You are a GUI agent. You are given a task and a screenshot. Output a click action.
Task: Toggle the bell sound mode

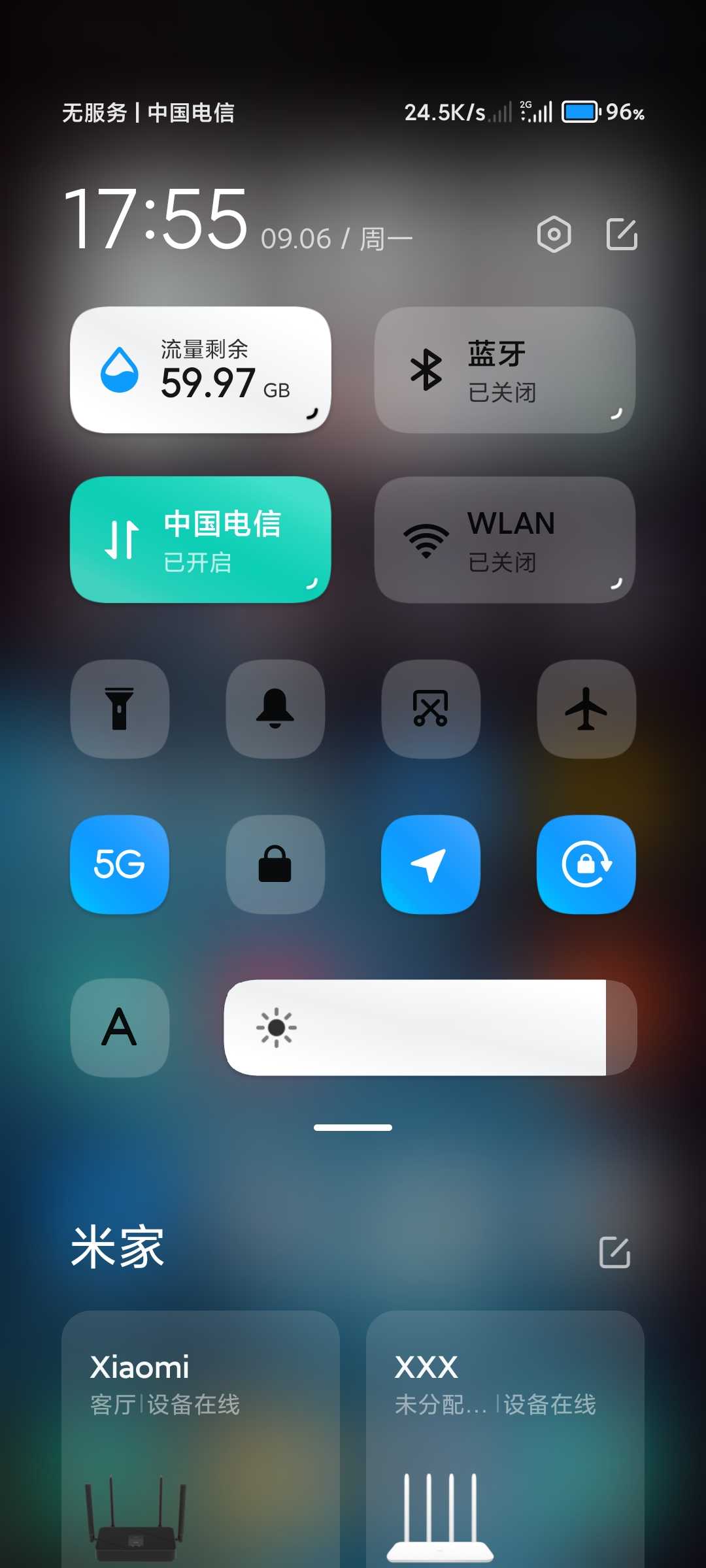[275, 709]
